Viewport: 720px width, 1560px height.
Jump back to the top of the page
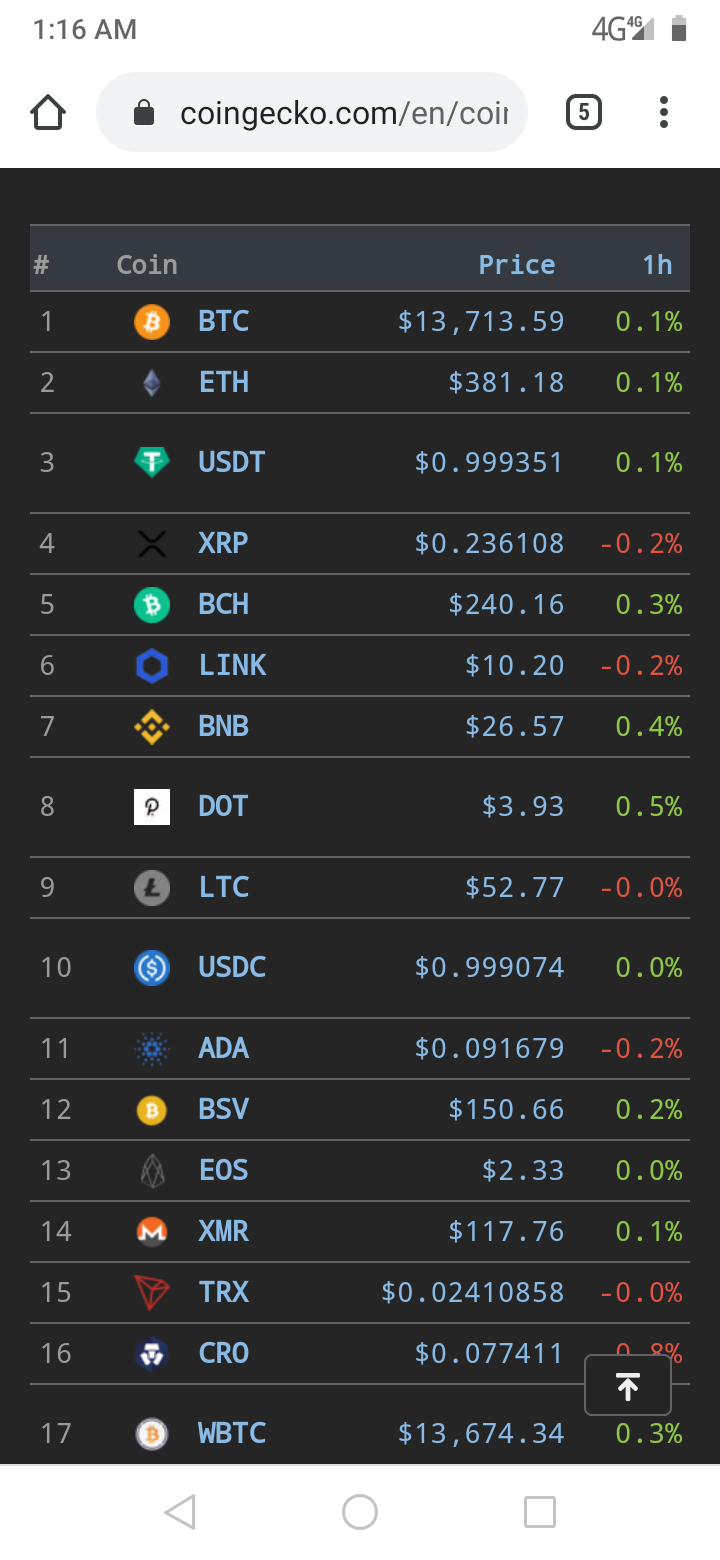(x=627, y=1386)
